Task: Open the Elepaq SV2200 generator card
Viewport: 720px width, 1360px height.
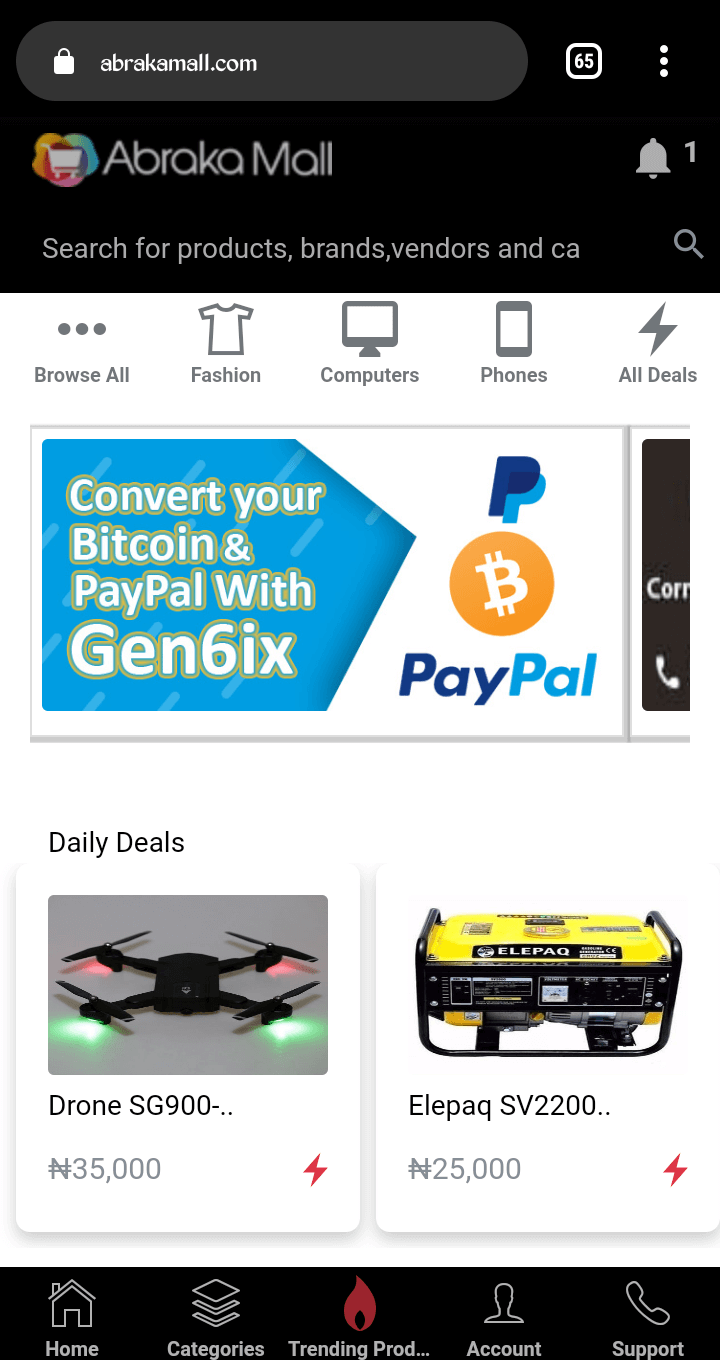Action: click(548, 1048)
